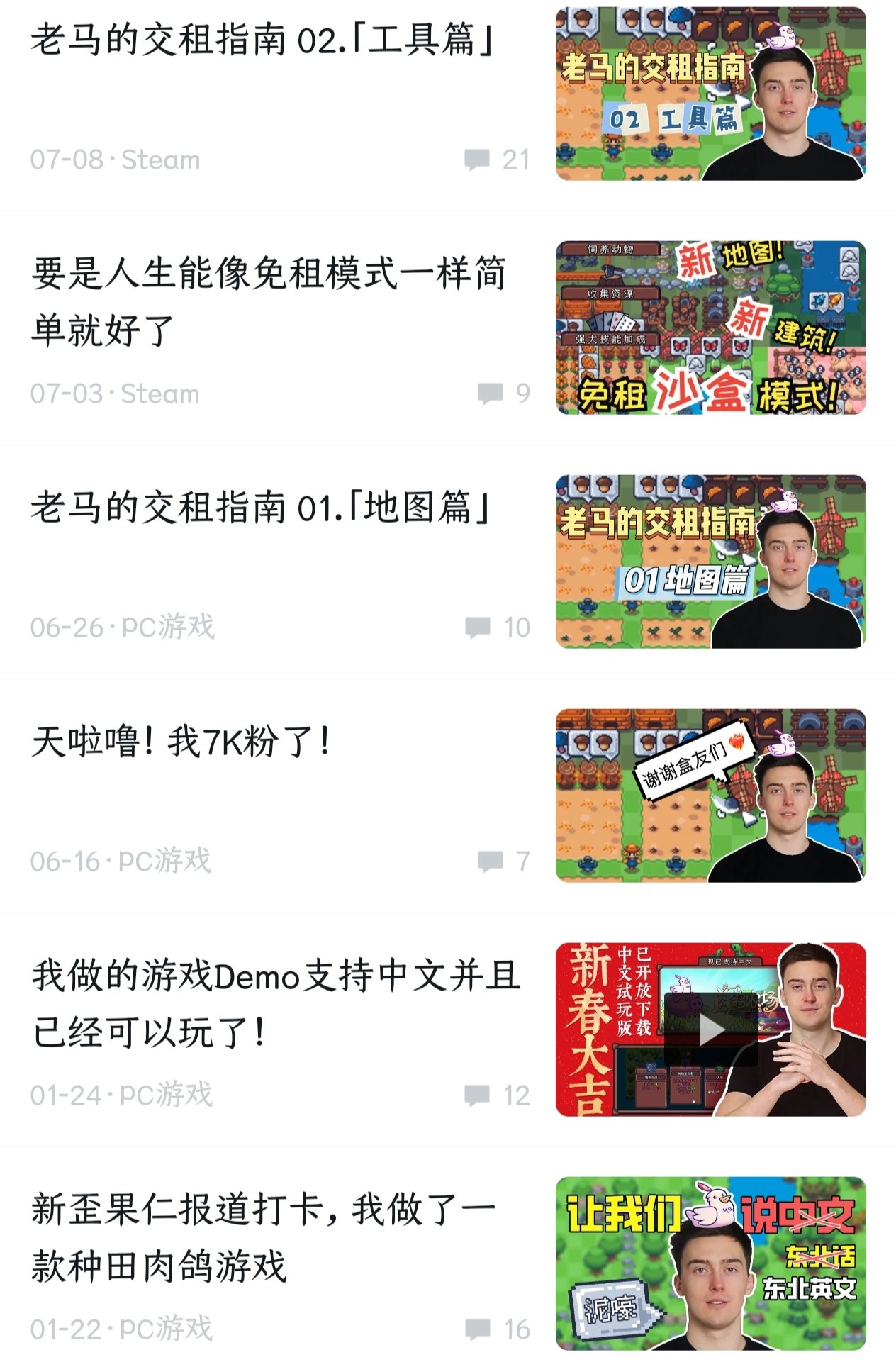Open the 02 工具篇 cover image
896x1367 pixels.
click(x=710, y=94)
